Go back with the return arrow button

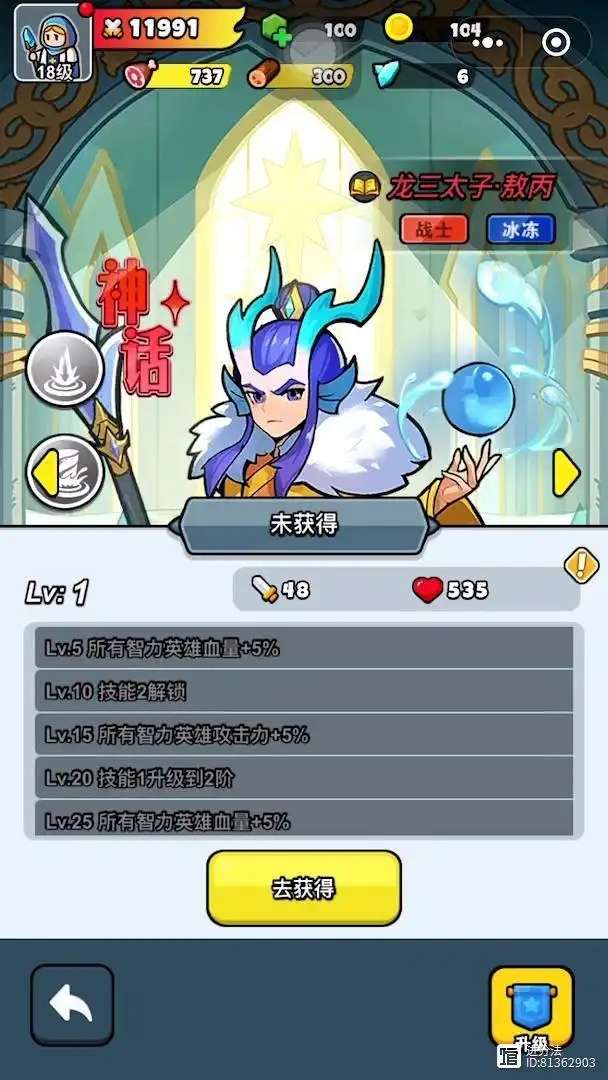[x=72, y=1005]
